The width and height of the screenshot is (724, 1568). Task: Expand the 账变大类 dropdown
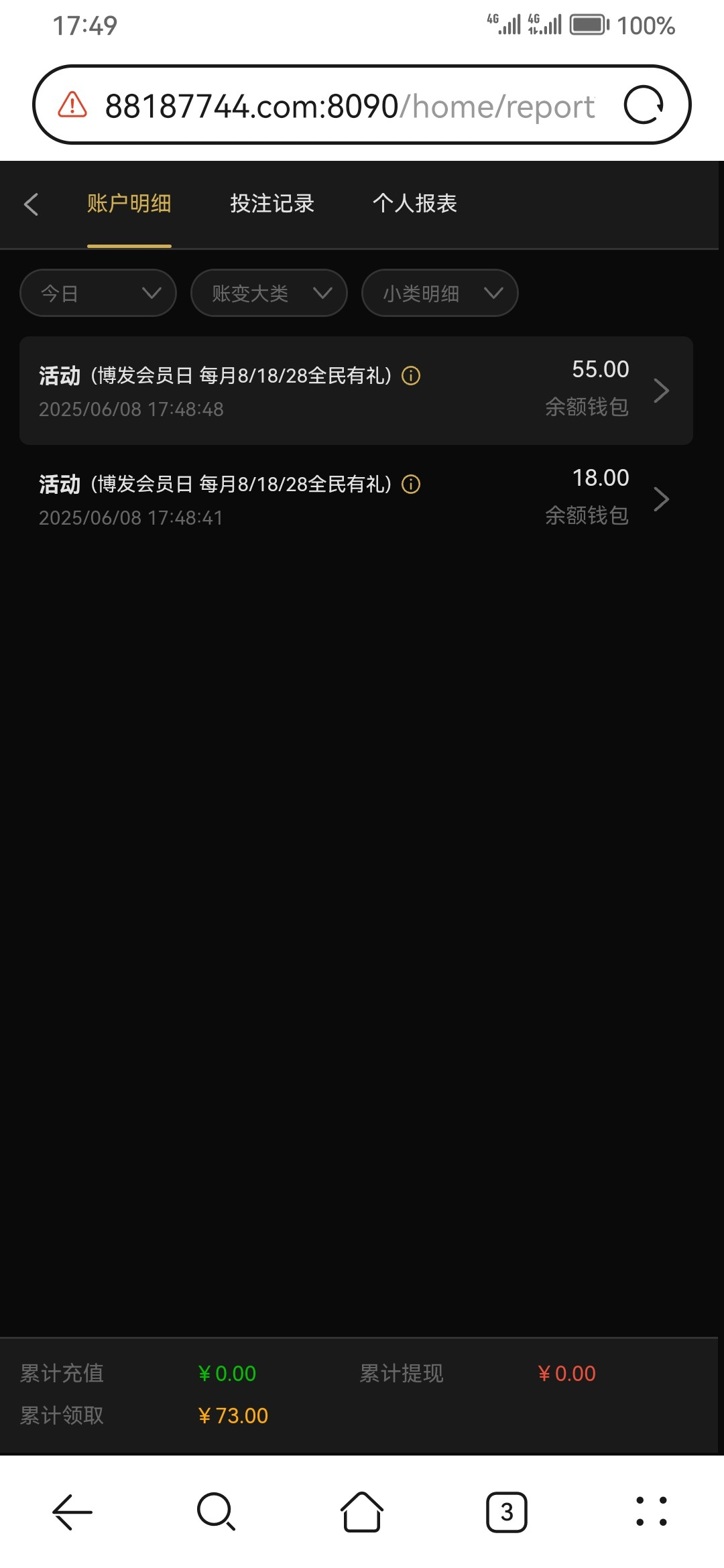(x=269, y=293)
